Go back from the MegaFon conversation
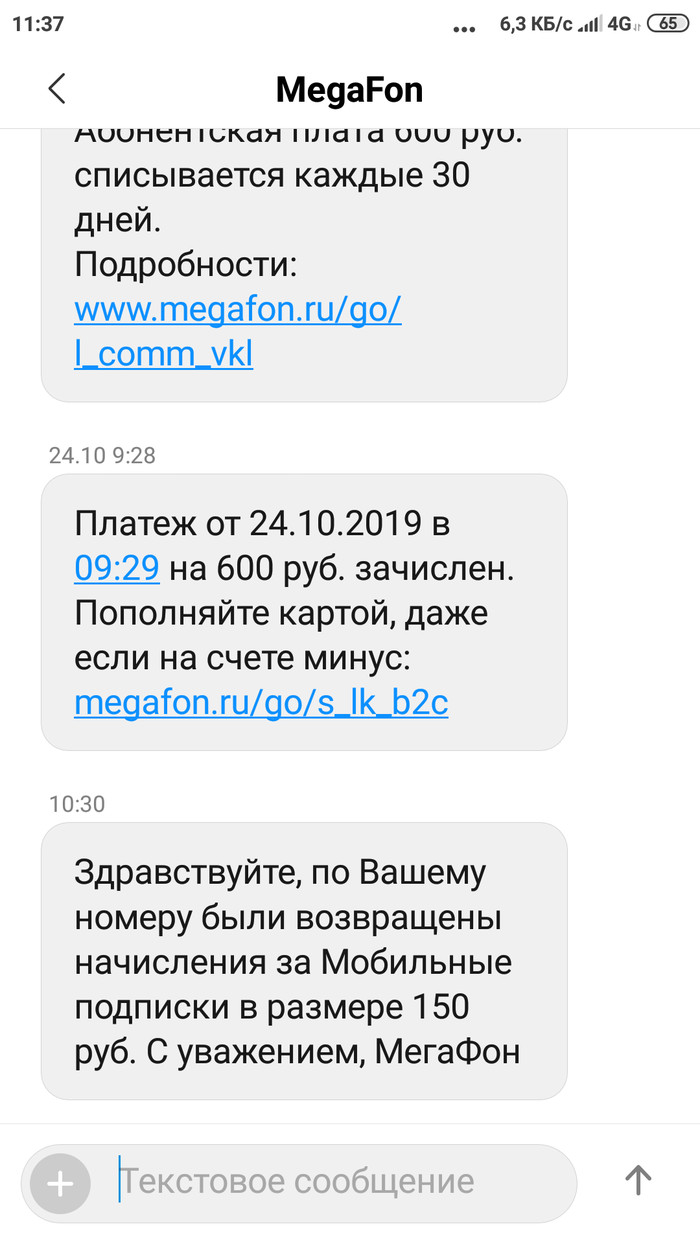 pyautogui.click(x=57, y=89)
